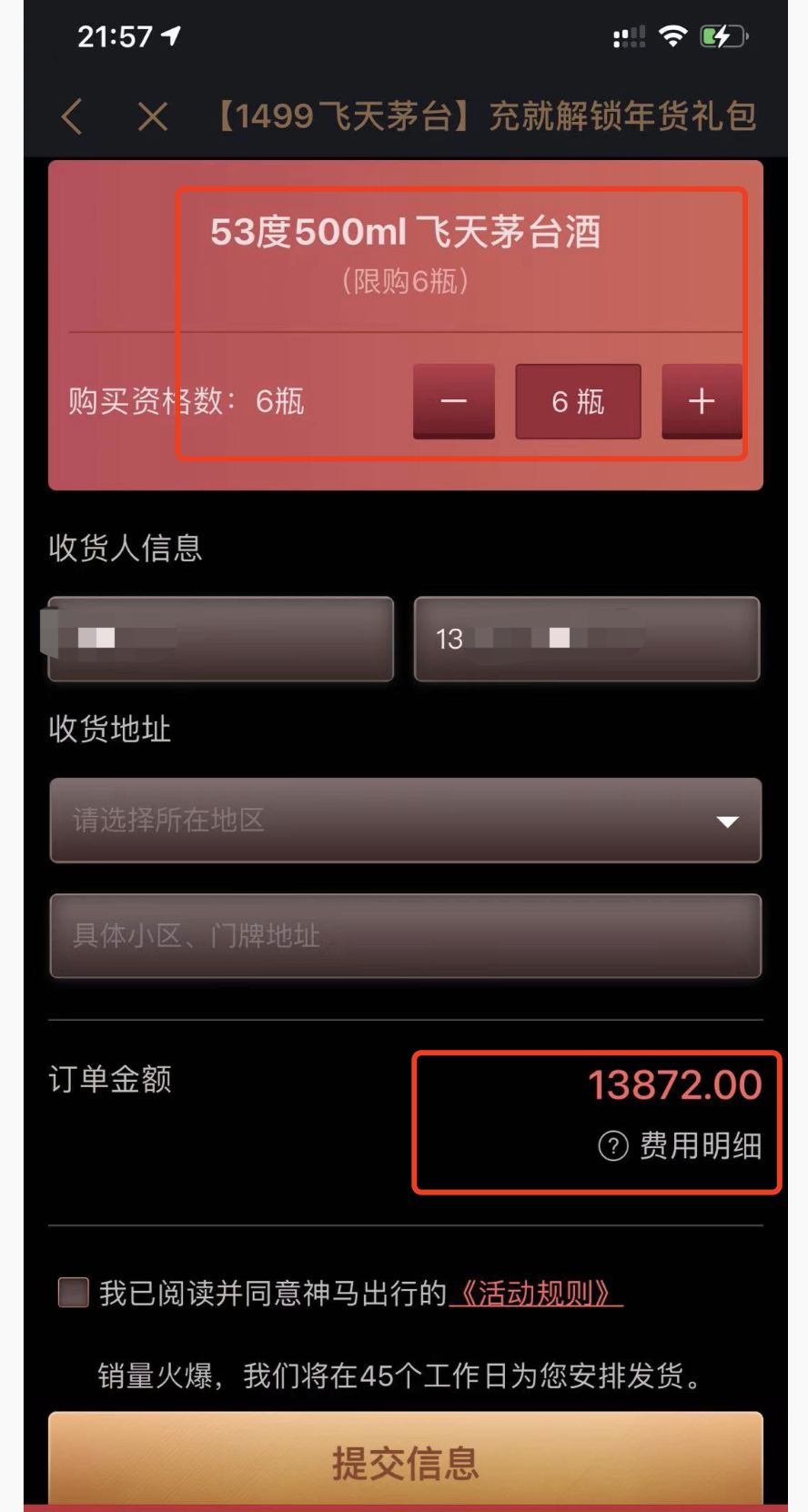
Task: Decrease bottle quantity with minus button
Action: click(x=454, y=401)
